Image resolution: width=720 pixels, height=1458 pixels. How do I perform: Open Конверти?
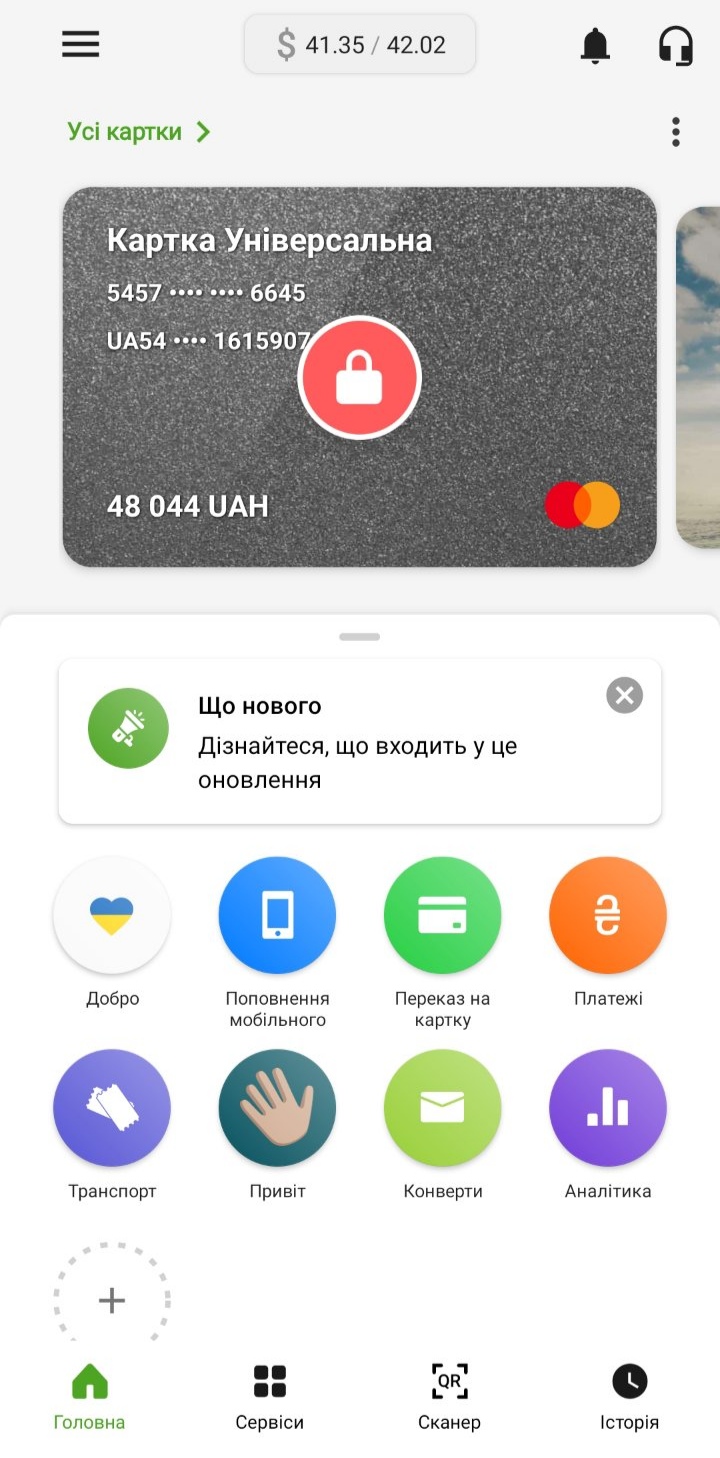442,1108
